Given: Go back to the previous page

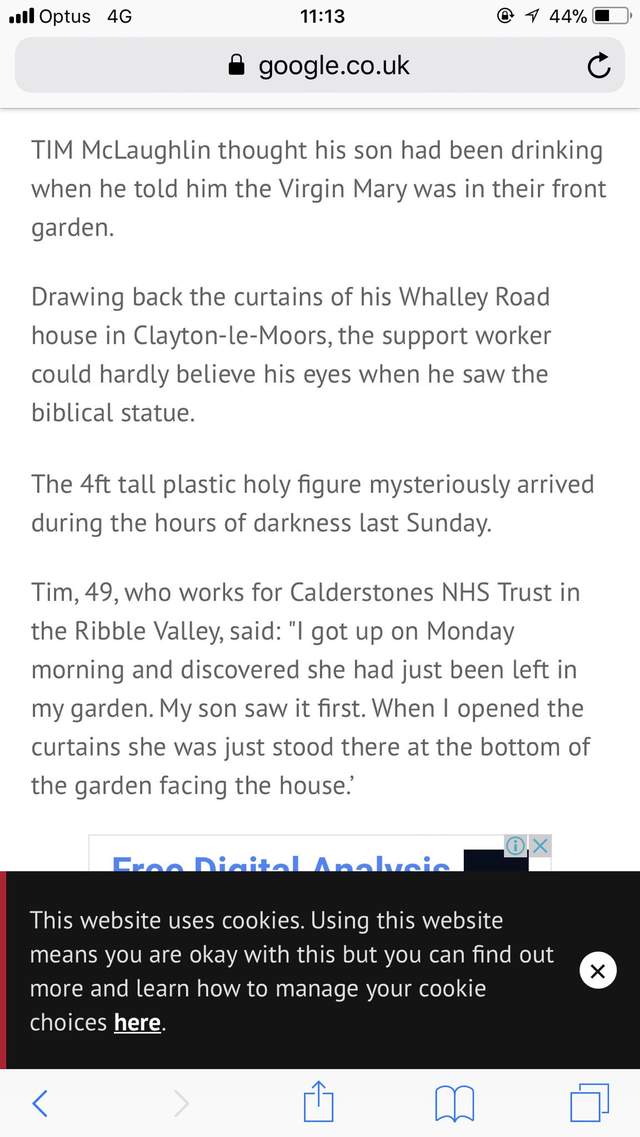Looking at the screenshot, I should (x=40, y=1103).
